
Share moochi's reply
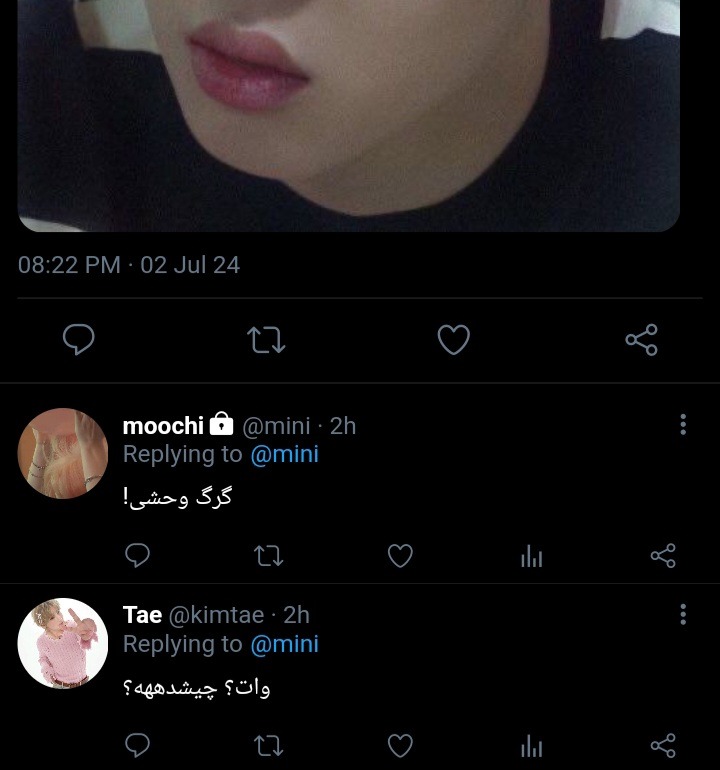click(x=663, y=556)
